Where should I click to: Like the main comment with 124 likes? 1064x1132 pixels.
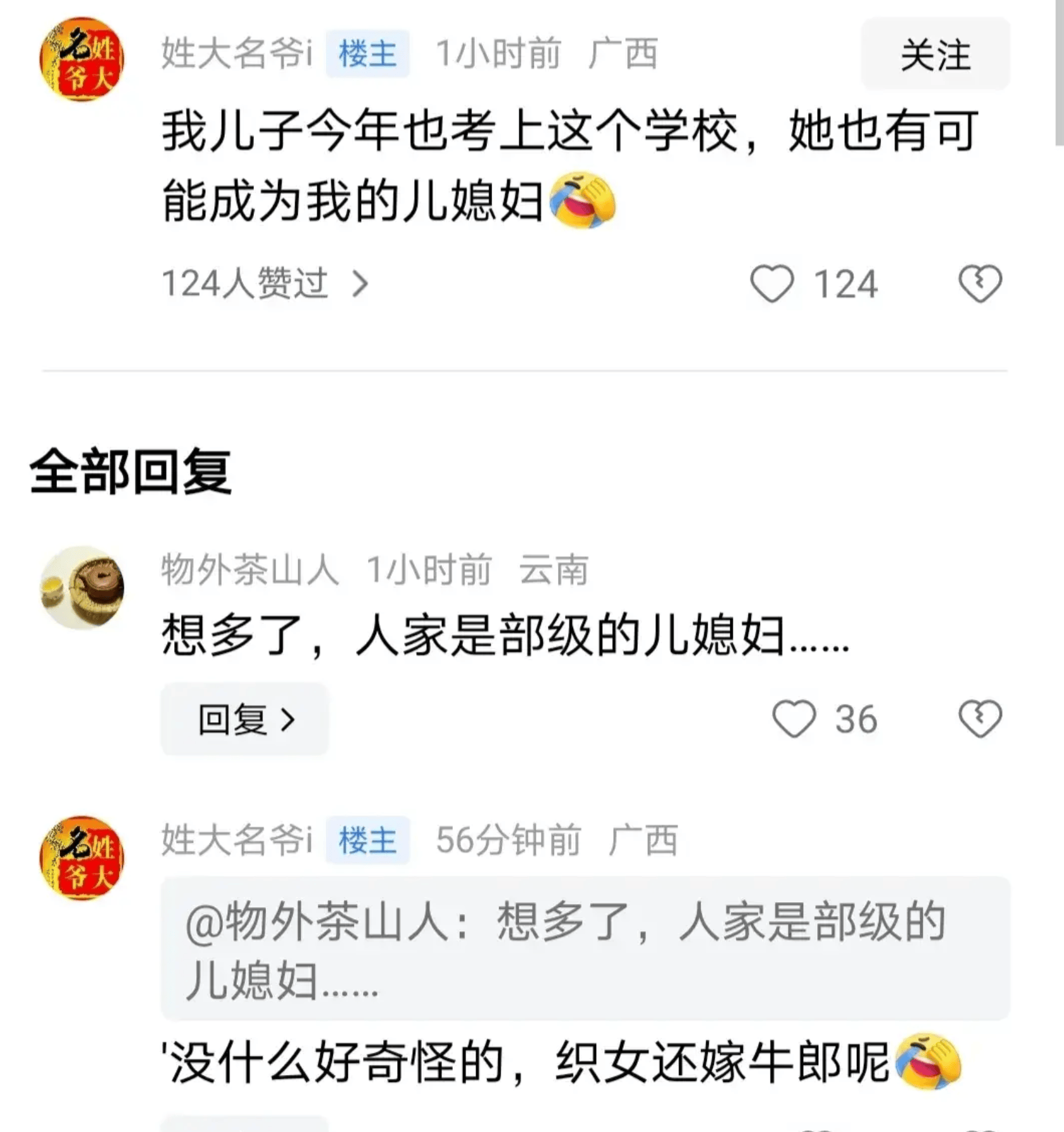772,283
